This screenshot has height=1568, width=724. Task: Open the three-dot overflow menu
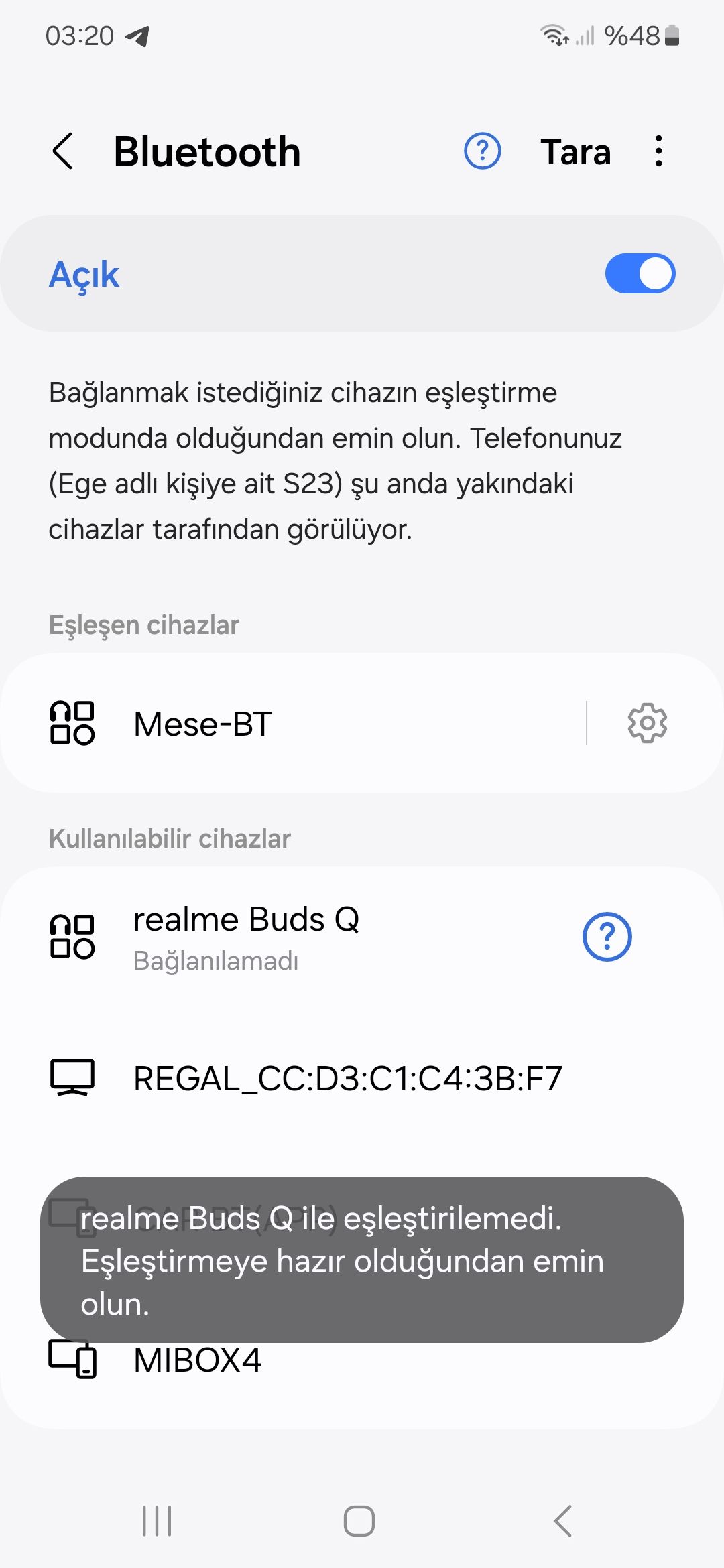(x=658, y=152)
